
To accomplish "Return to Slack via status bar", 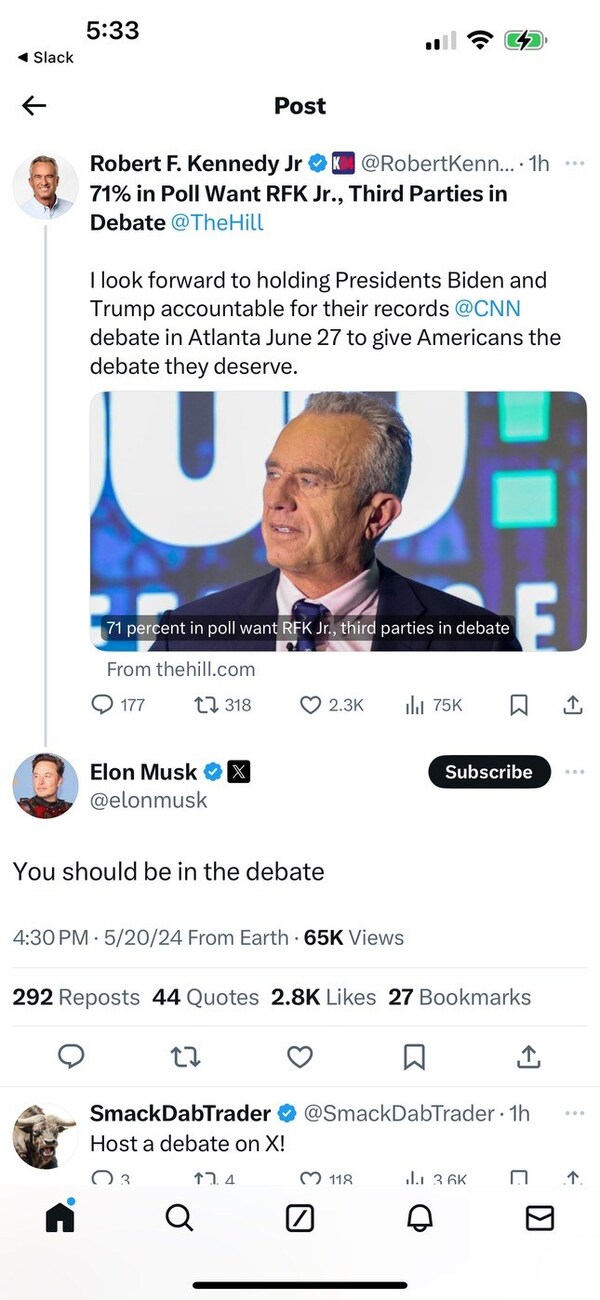I will (46, 58).
